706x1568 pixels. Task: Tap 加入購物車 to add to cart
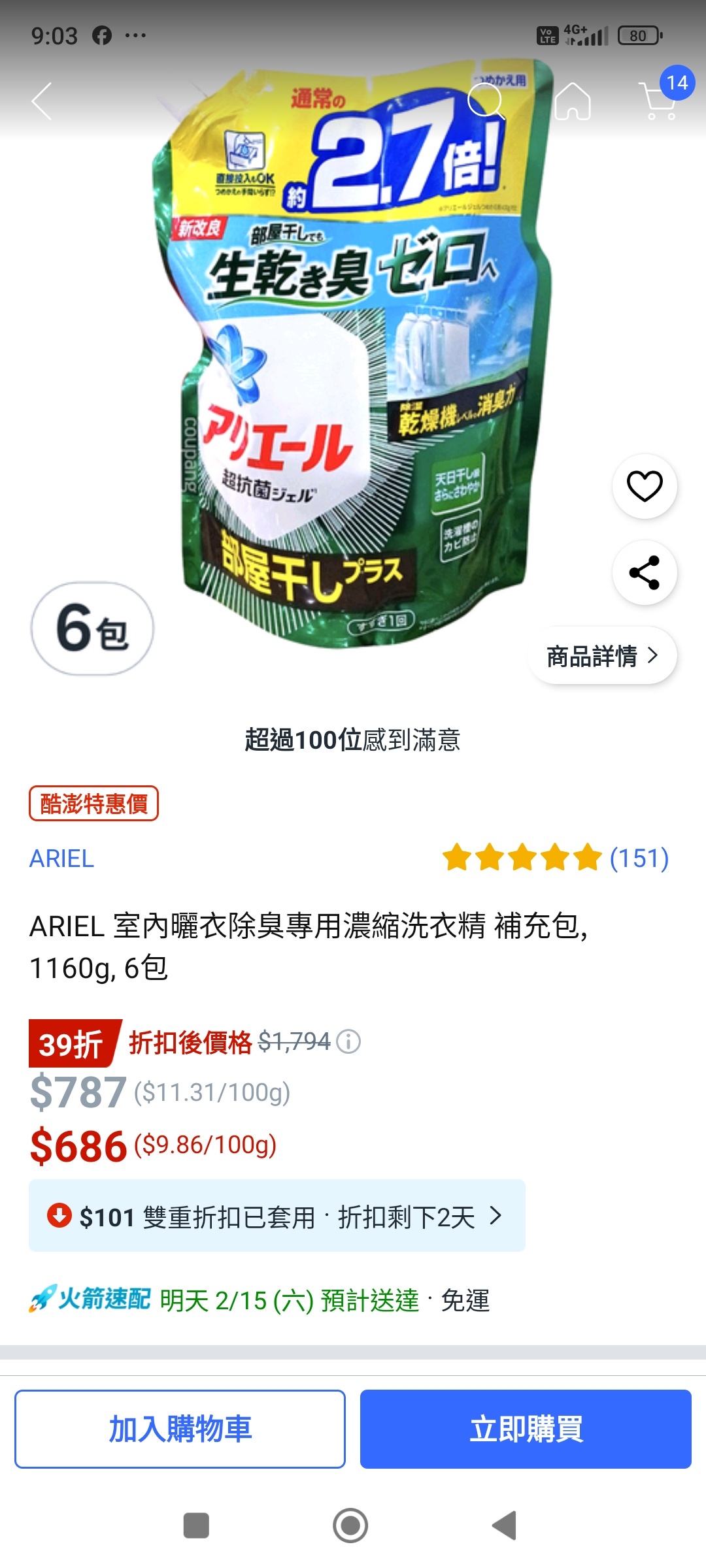tap(180, 1429)
